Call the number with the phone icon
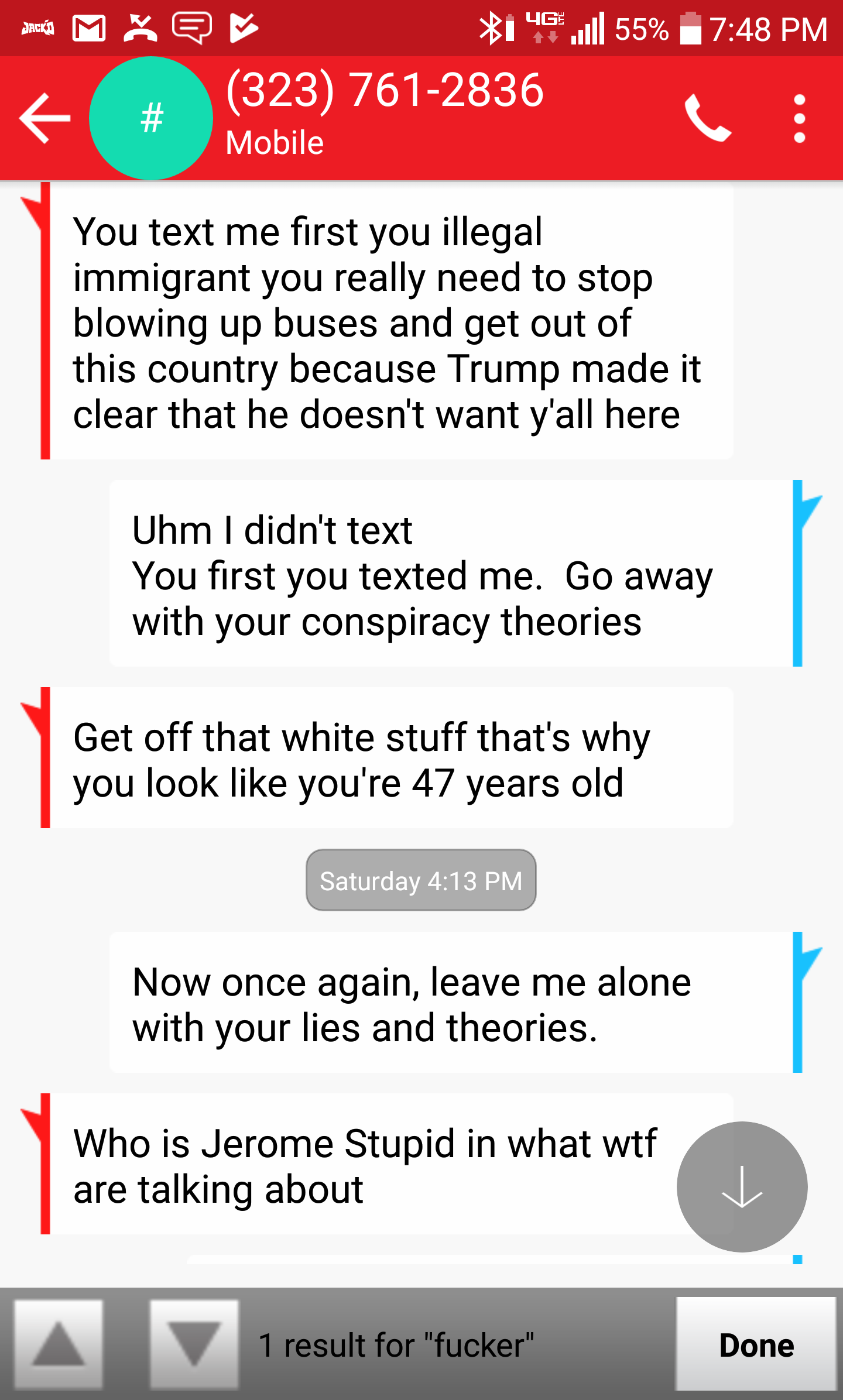 tap(708, 118)
